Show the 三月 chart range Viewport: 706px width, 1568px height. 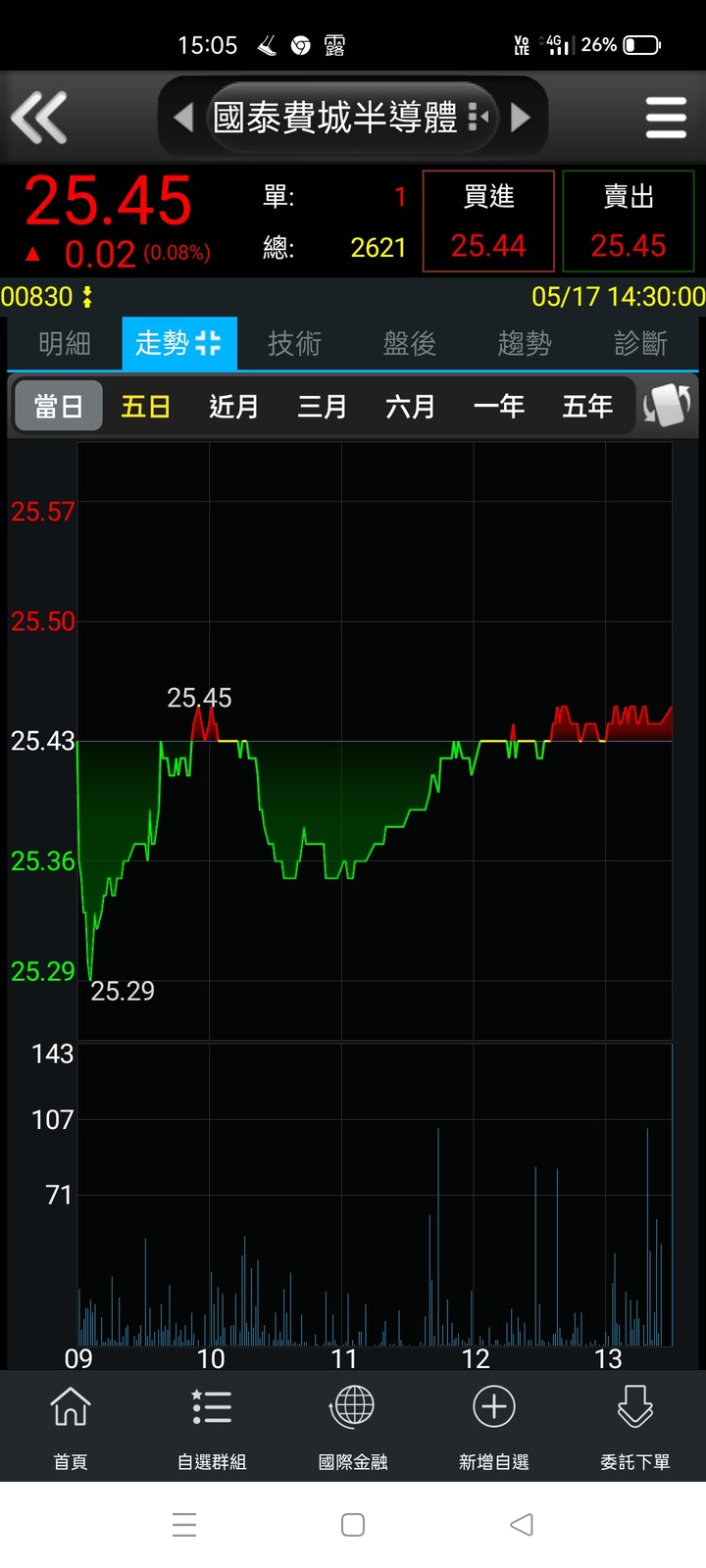tap(322, 406)
